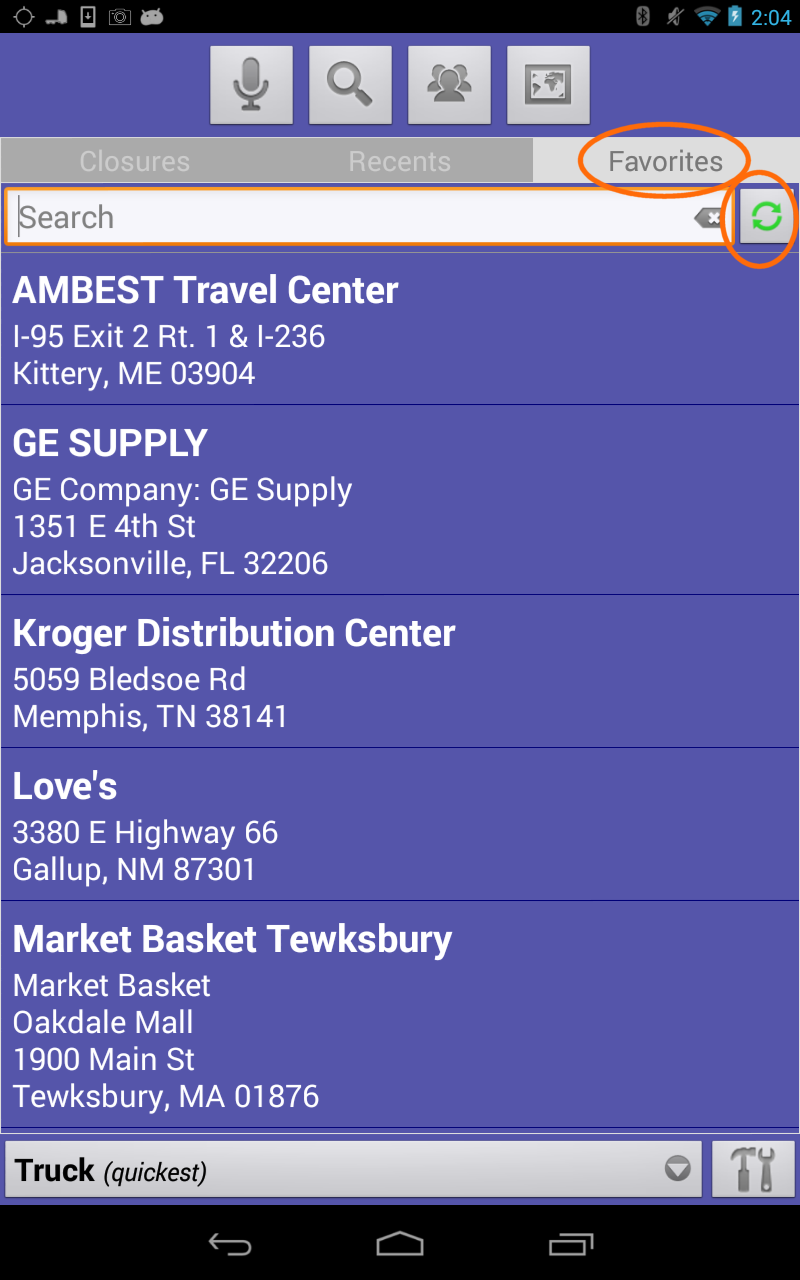
Task: Check Wi-Fi status icon in the status bar
Action: tap(707, 16)
